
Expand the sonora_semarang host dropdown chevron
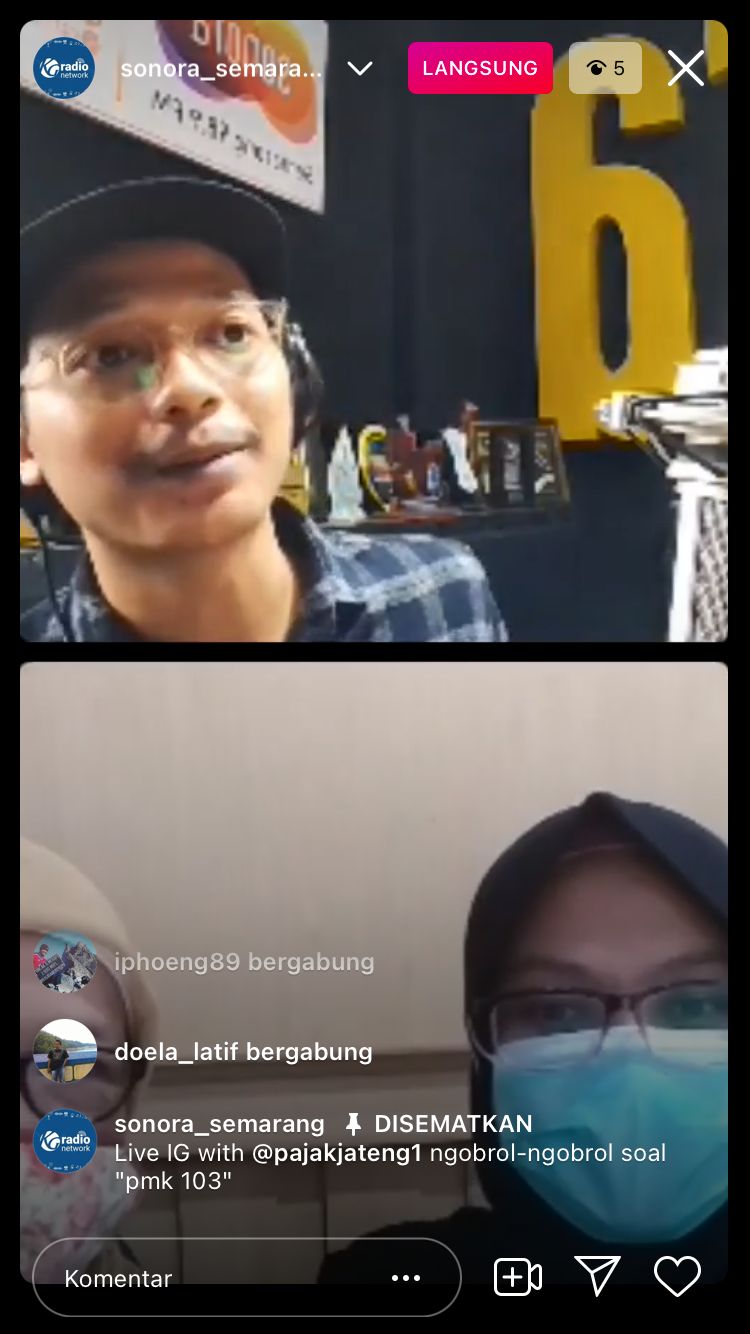point(359,69)
